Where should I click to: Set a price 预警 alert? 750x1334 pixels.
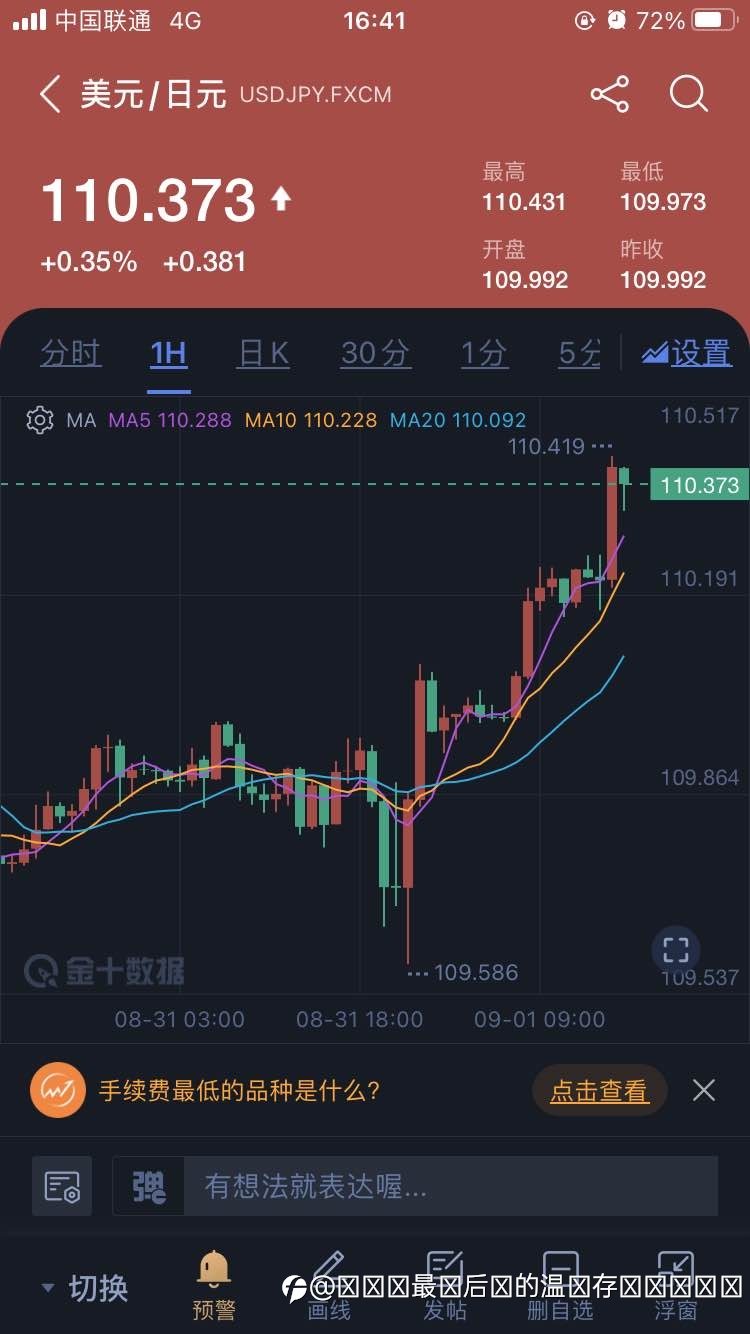pos(213,1286)
